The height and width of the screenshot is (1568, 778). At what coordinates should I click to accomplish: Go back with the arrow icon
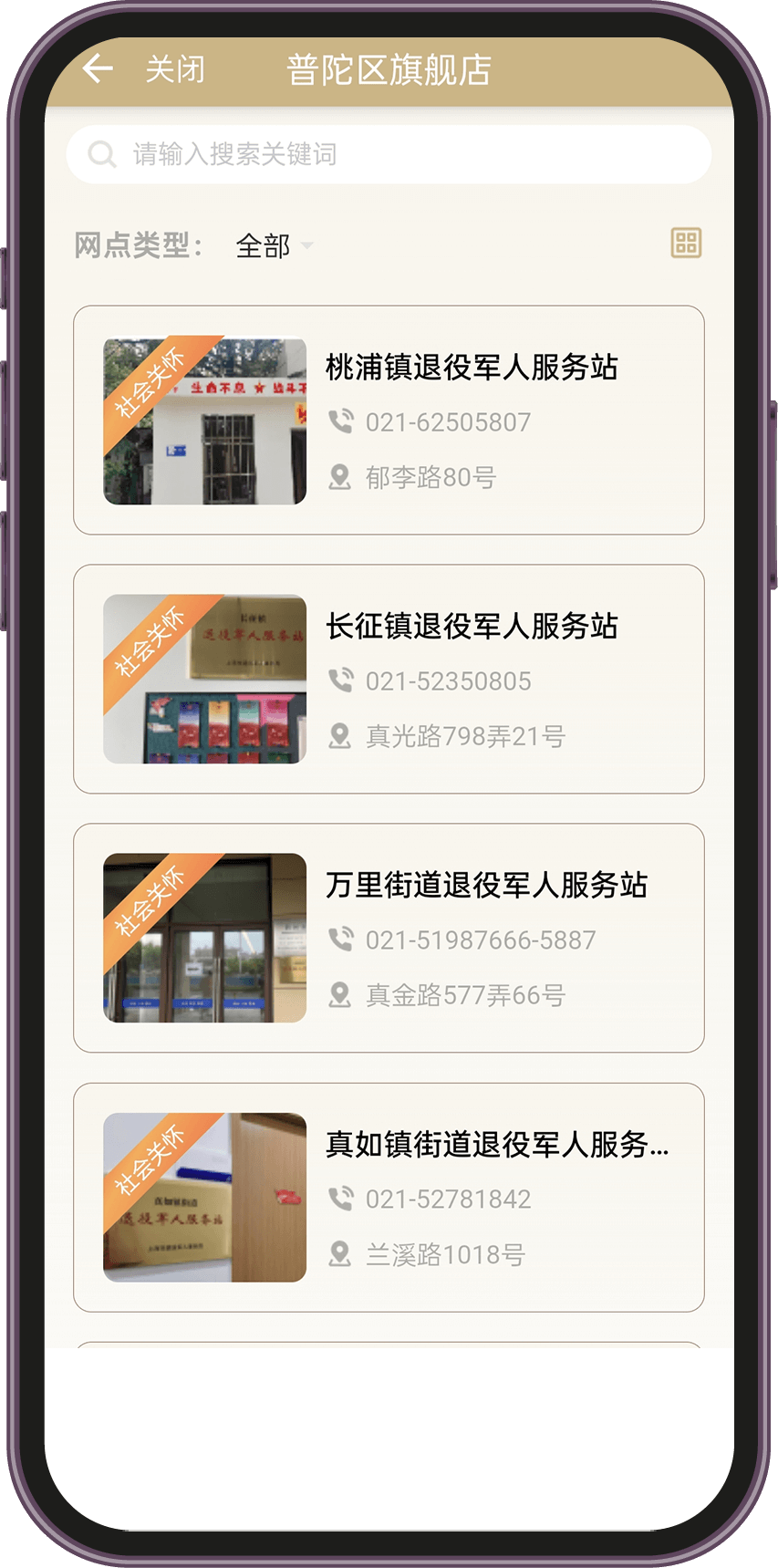pos(98,68)
